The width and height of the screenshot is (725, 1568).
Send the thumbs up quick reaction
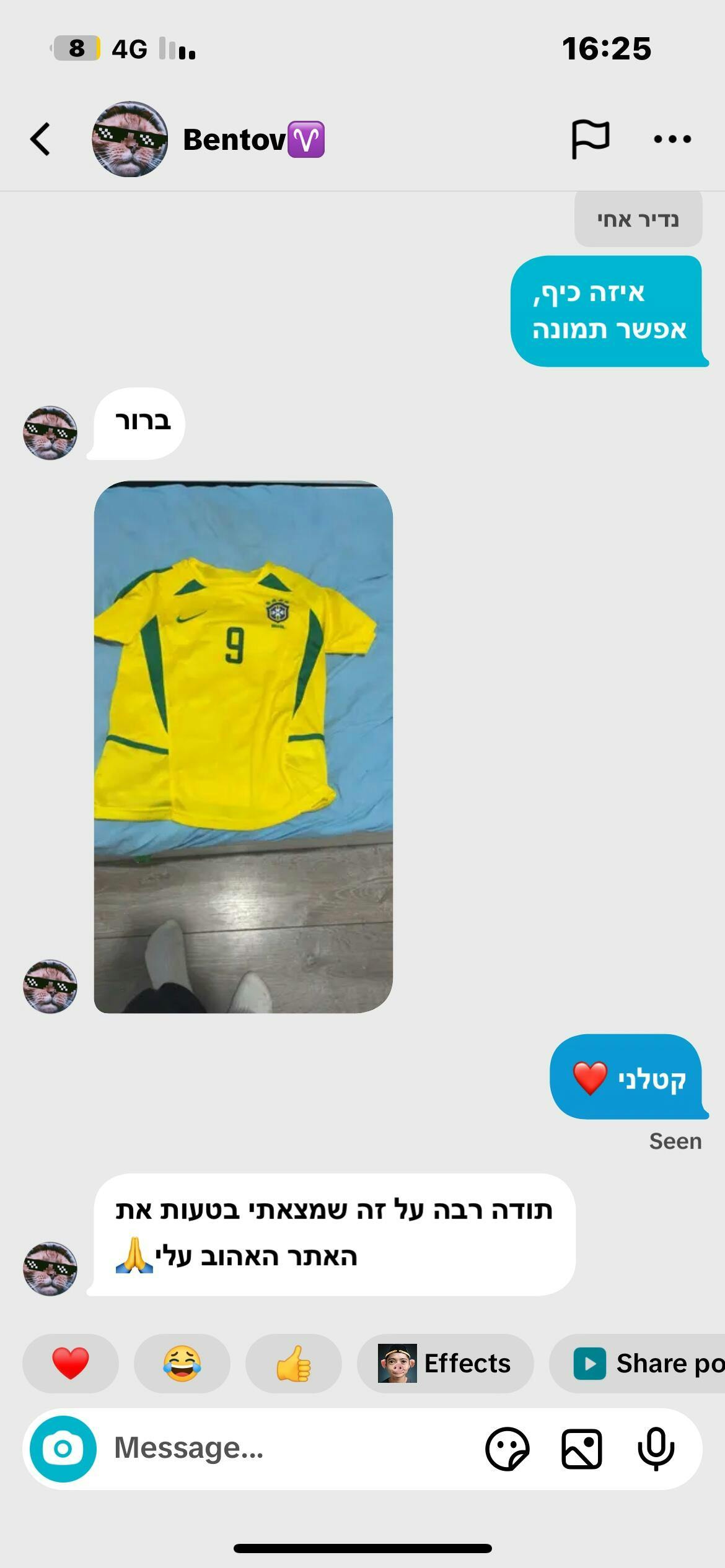coord(293,1363)
